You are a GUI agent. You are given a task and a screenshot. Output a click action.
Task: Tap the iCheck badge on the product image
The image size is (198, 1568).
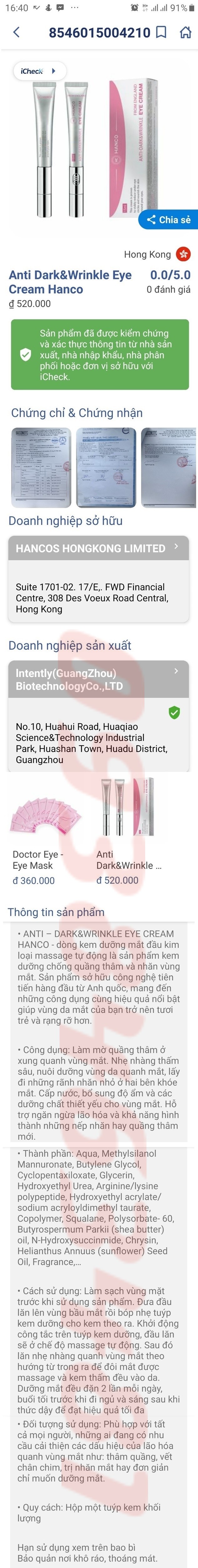tap(38, 71)
